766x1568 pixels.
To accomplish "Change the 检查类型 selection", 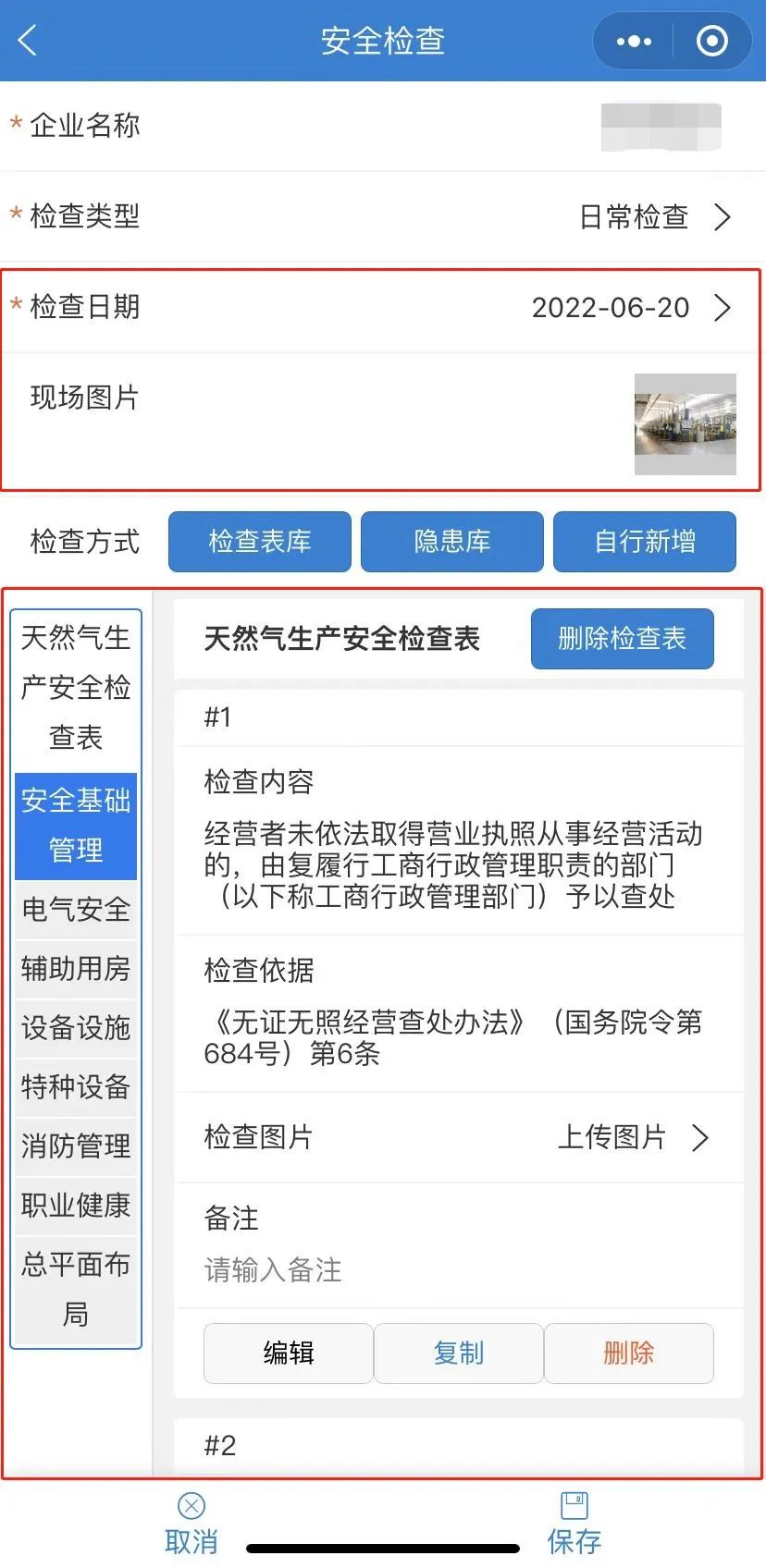I will pos(655,217).
